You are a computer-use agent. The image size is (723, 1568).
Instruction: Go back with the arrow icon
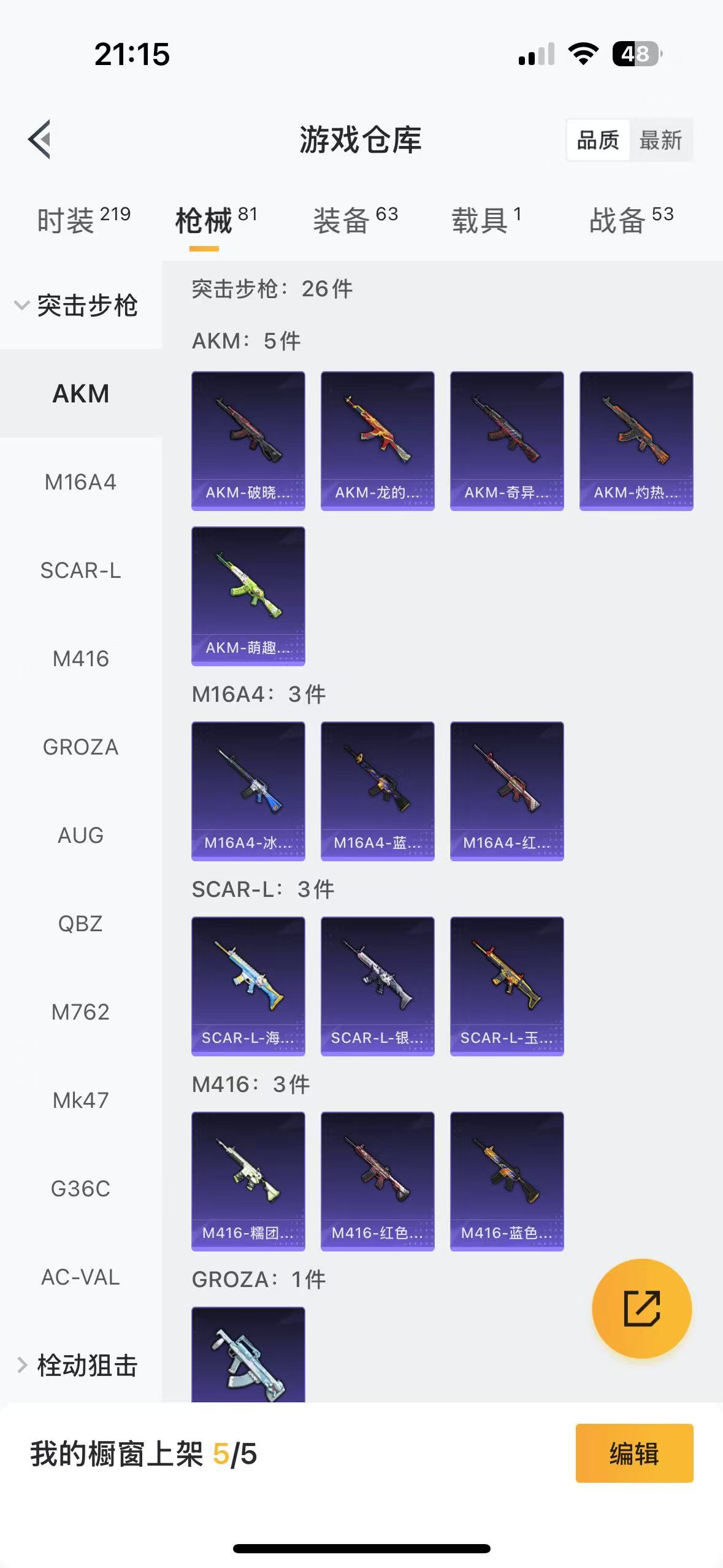(40, 139)
